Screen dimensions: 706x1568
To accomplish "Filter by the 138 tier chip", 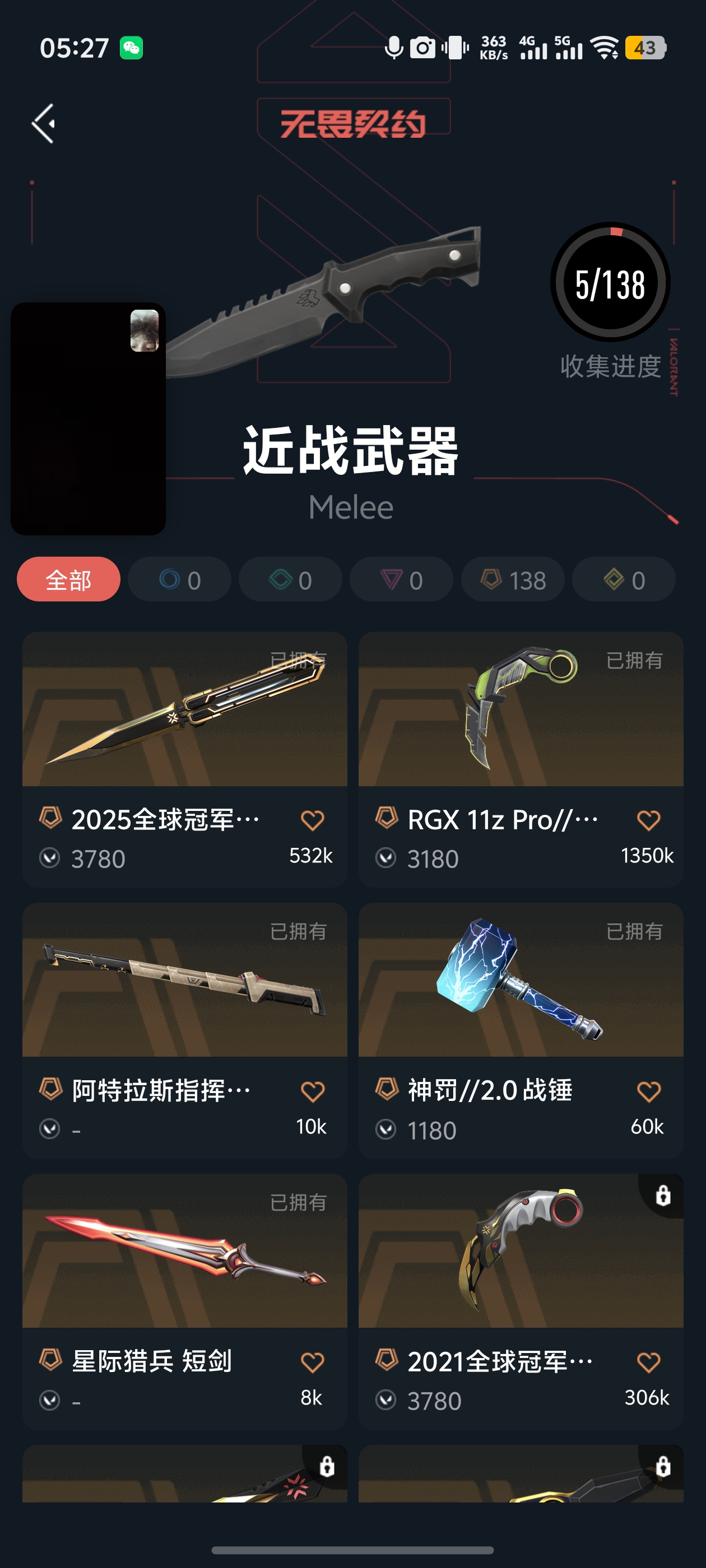I will (x=512, y=580).
